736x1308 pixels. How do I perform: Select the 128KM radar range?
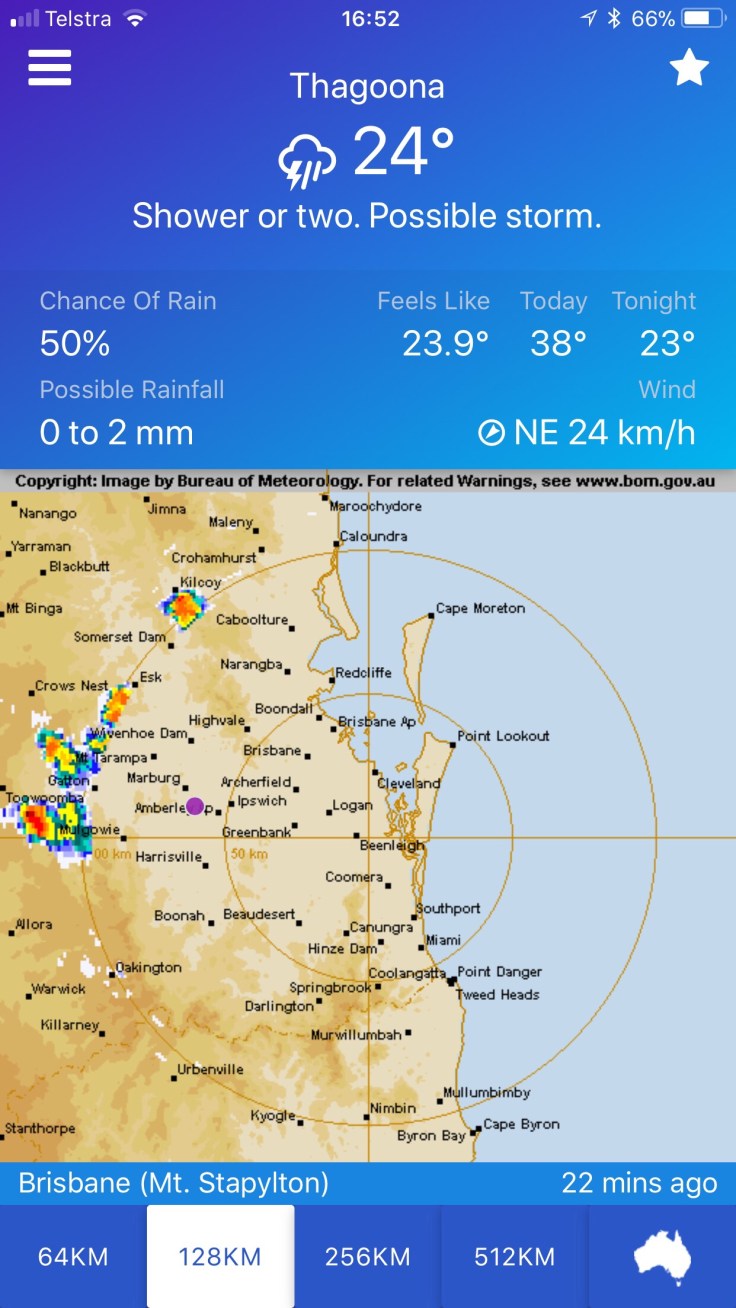220,1256
